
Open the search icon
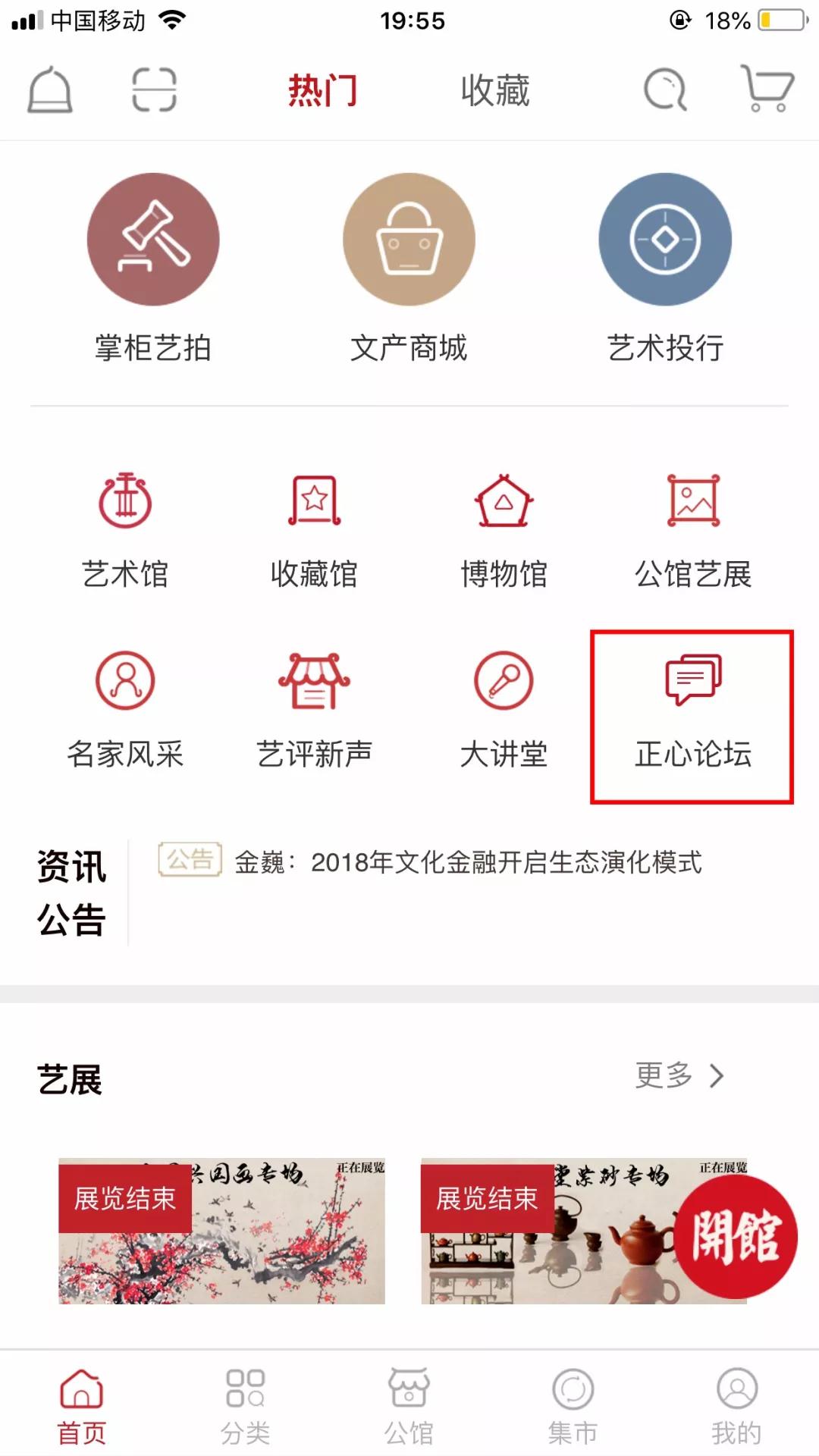tap(665, 90)
